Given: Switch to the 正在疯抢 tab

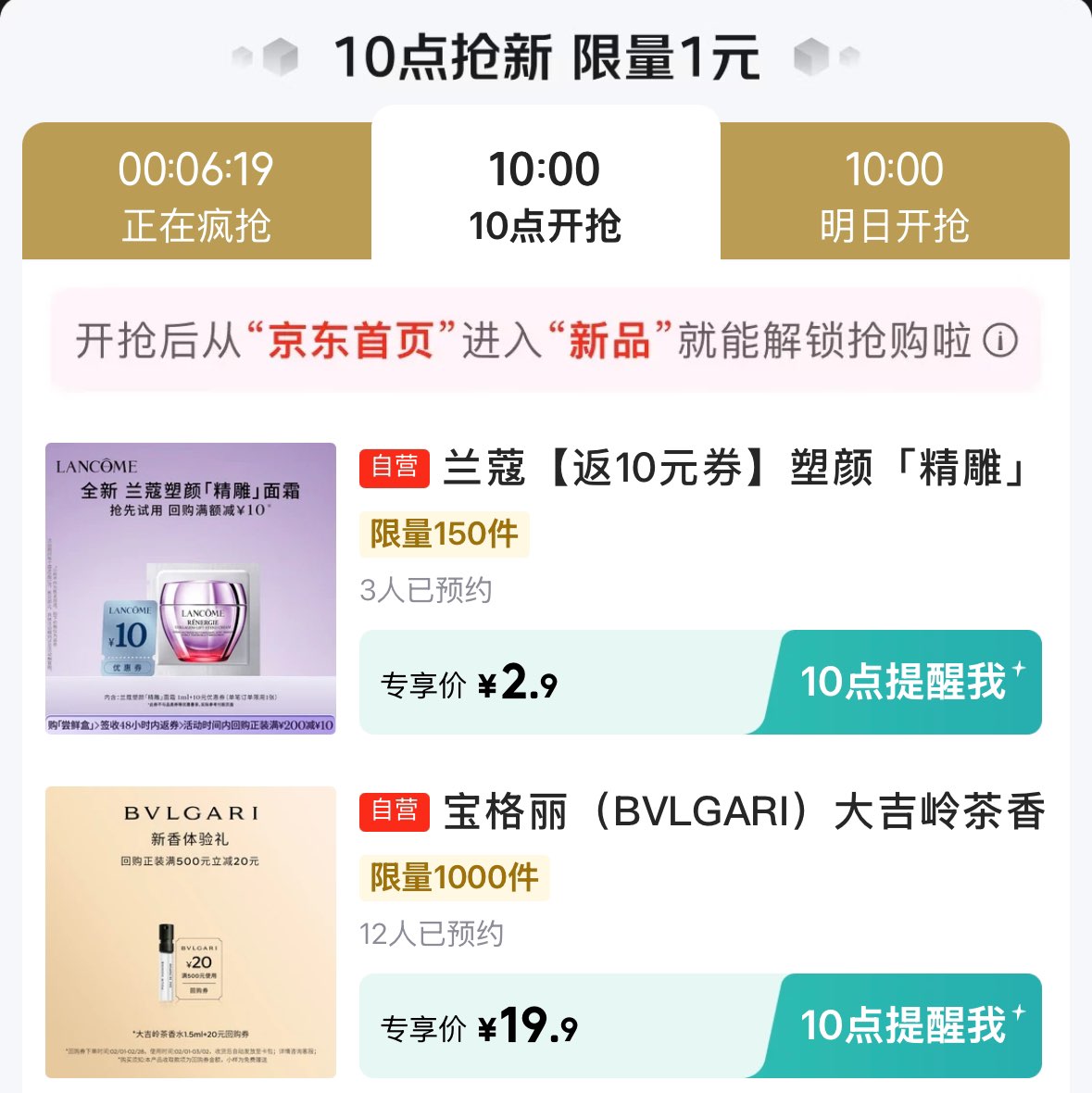Looking at the screenshot, I should tap(196, 195).
